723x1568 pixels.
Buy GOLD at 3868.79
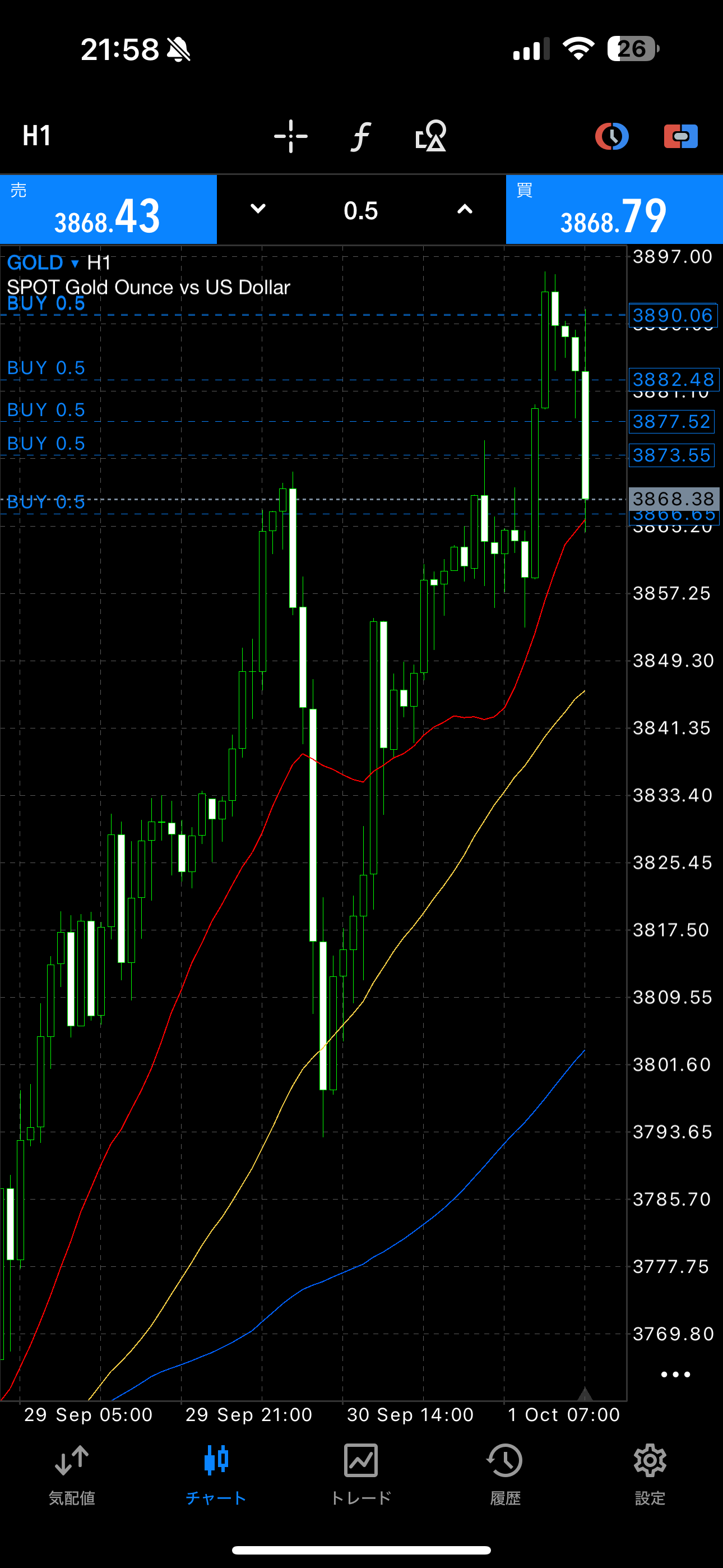pos(614,210)
